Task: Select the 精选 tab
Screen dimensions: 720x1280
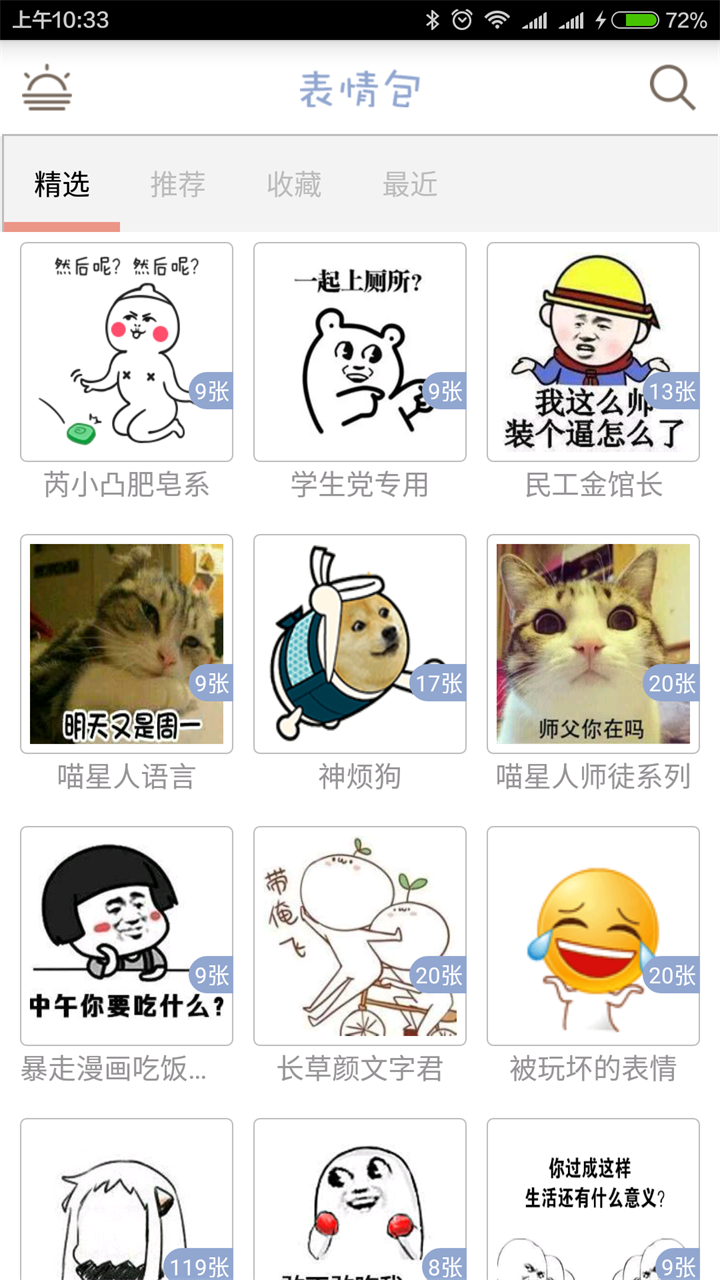Action: pos(62,186)
